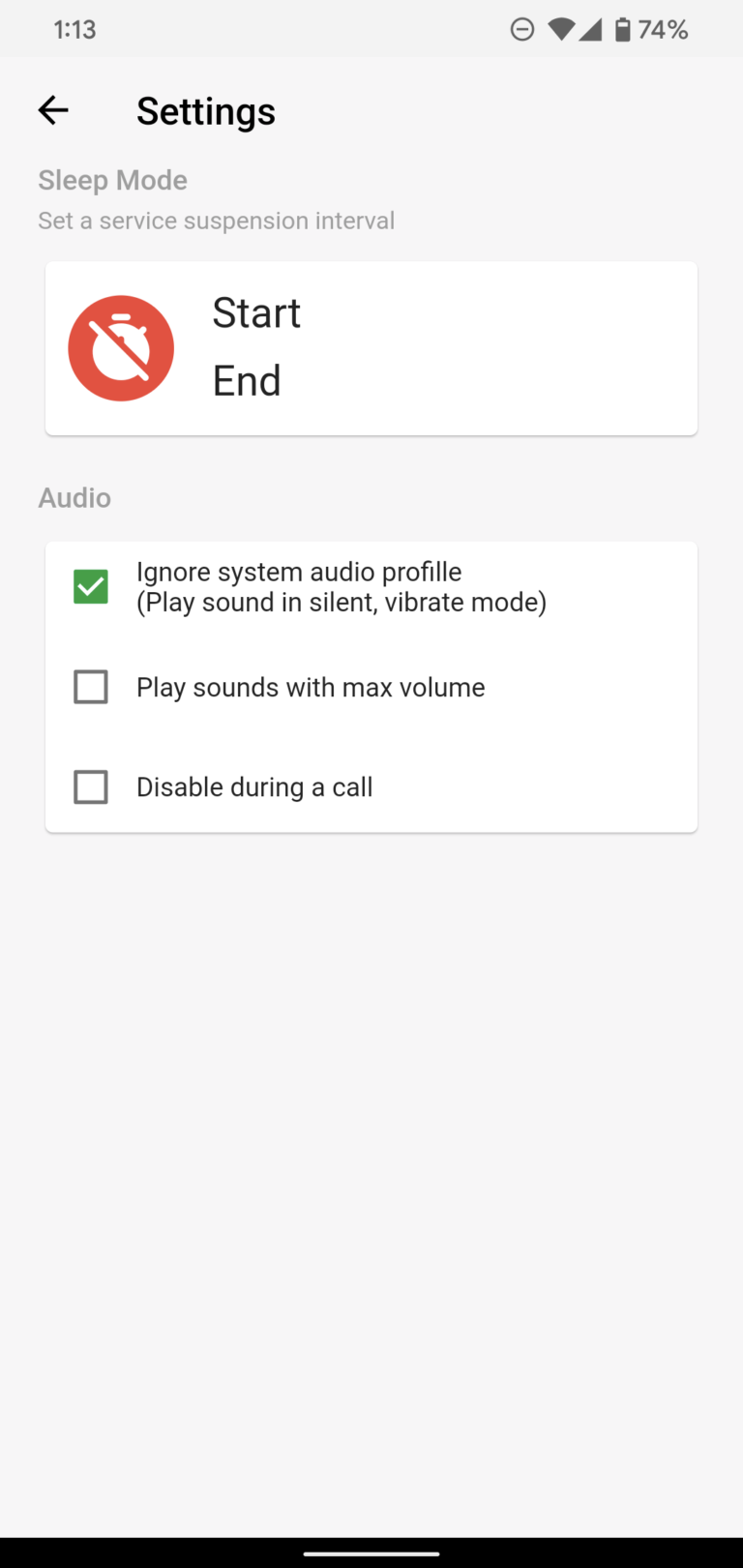Set the Sleep Mode End time
Image resolution: width=743 pixels, height=1568 pixels.
coord(247,380)
